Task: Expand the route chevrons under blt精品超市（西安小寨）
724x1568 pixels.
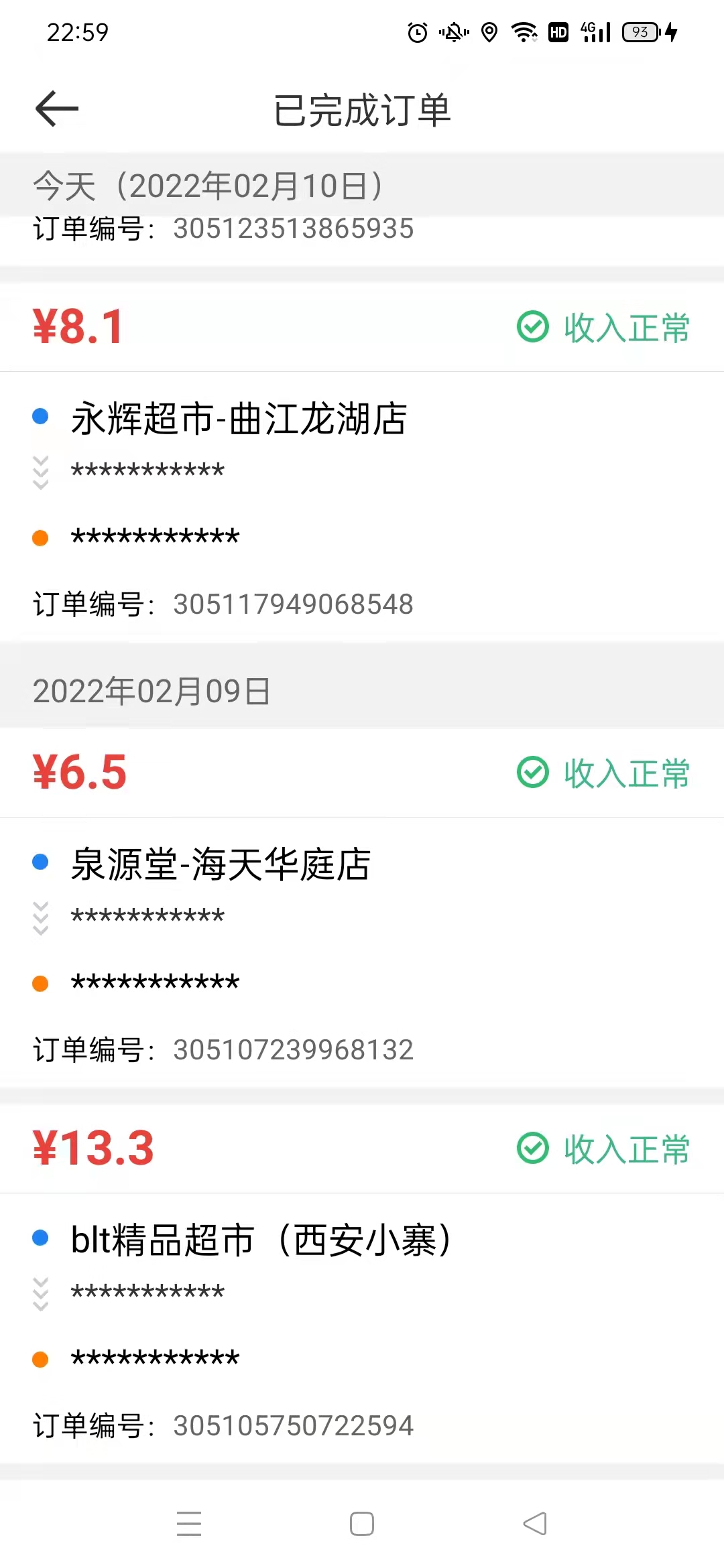Action: coord(41,1295)
